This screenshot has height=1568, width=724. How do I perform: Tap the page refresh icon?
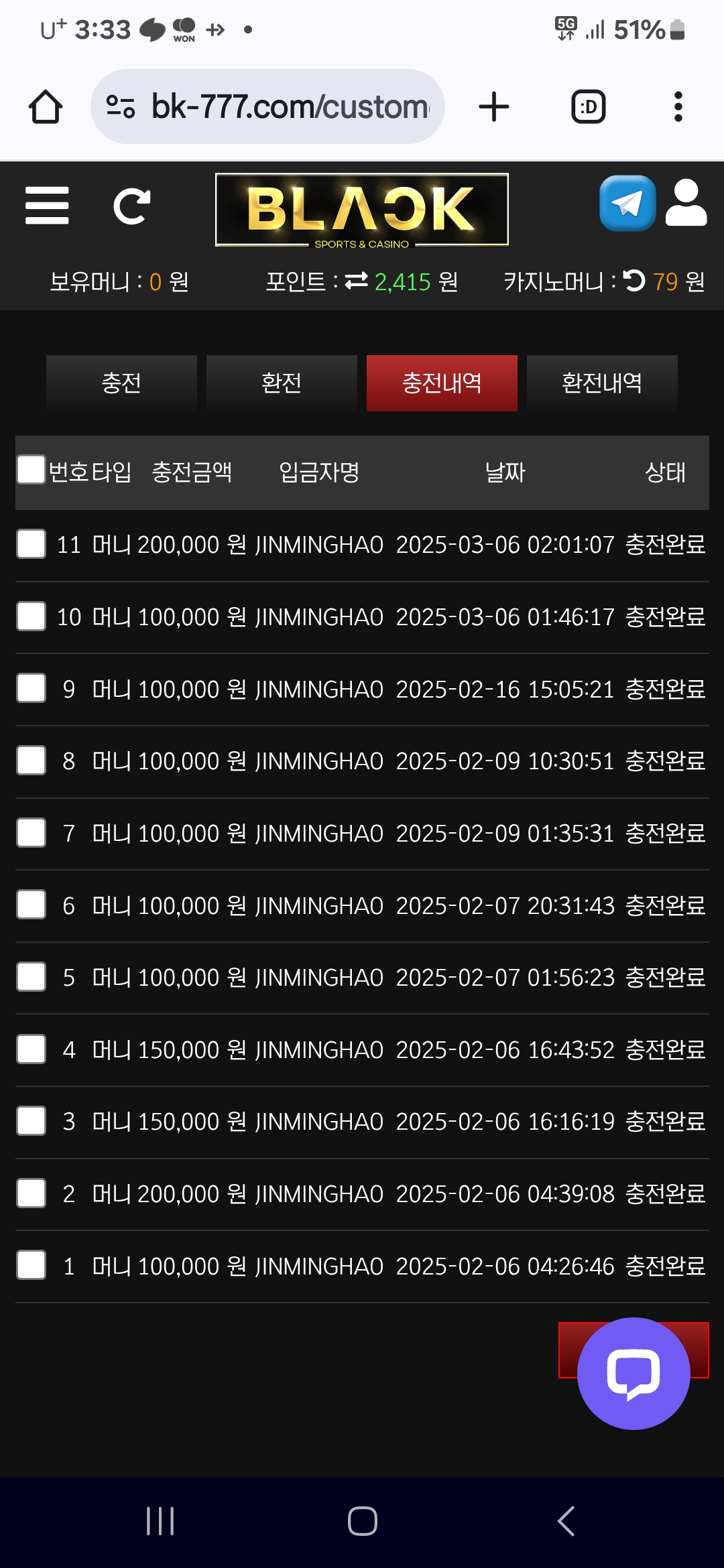click(x=131, y=206)
